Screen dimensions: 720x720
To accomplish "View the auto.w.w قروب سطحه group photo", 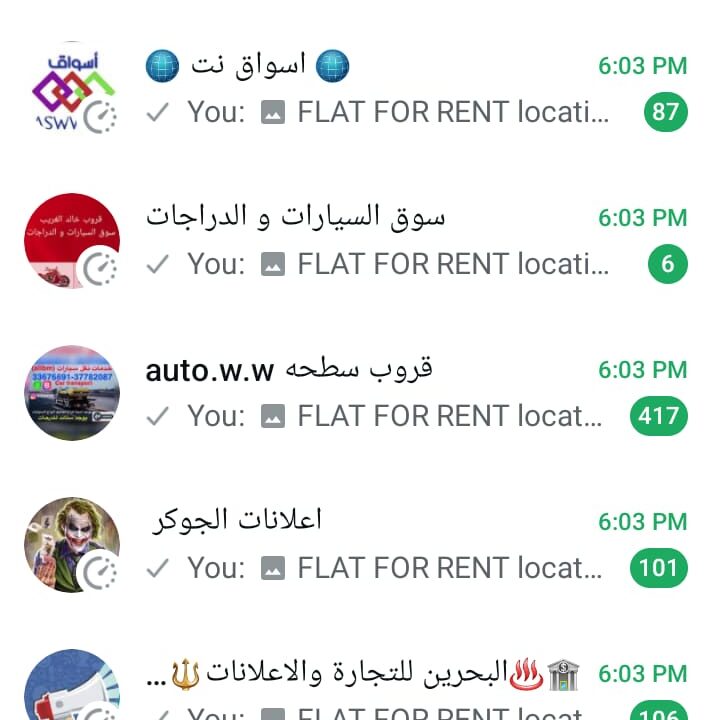I will pyautogui.click(x=71, y=393).
